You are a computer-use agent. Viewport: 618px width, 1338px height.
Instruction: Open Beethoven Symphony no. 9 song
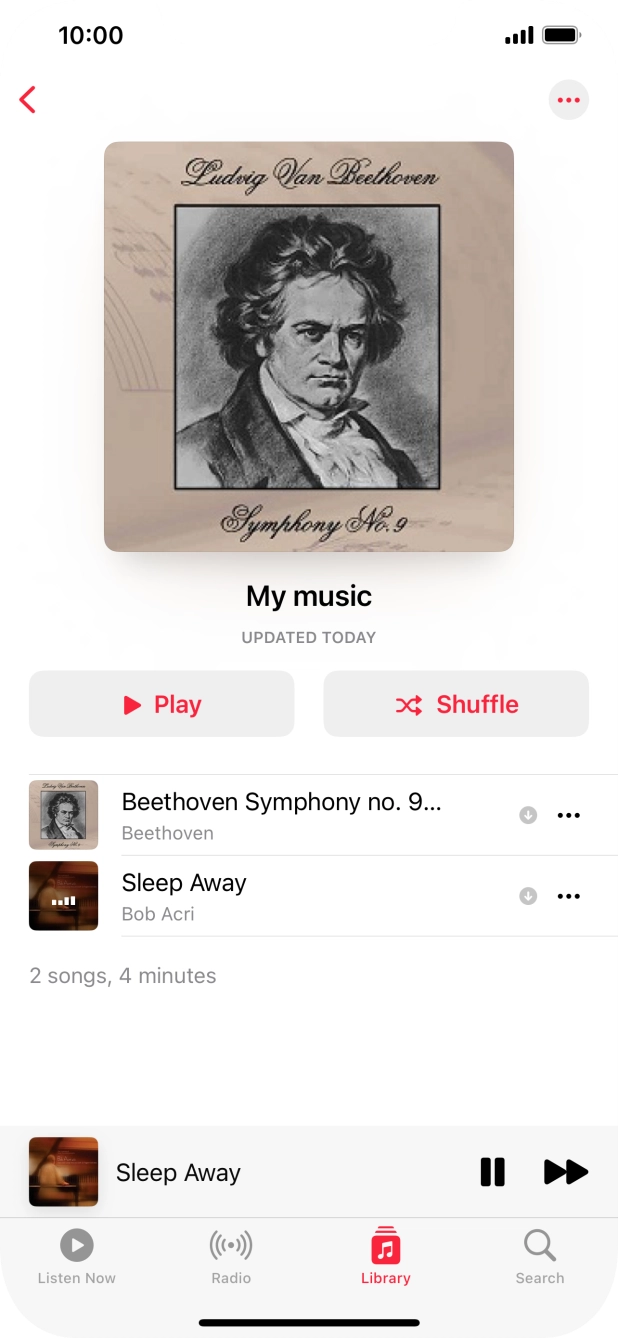tap(280, 815)
